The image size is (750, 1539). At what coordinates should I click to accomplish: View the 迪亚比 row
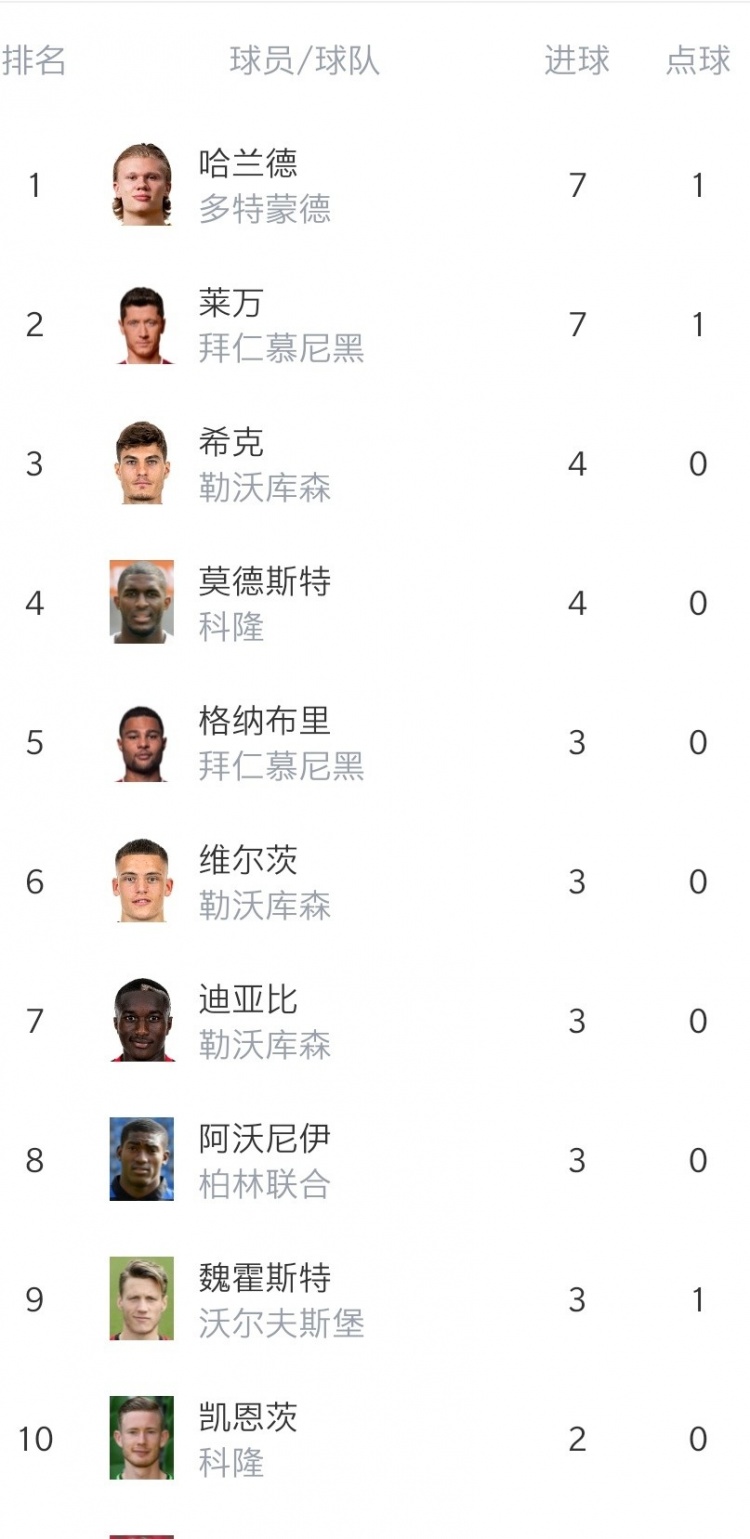pos(248,999)
